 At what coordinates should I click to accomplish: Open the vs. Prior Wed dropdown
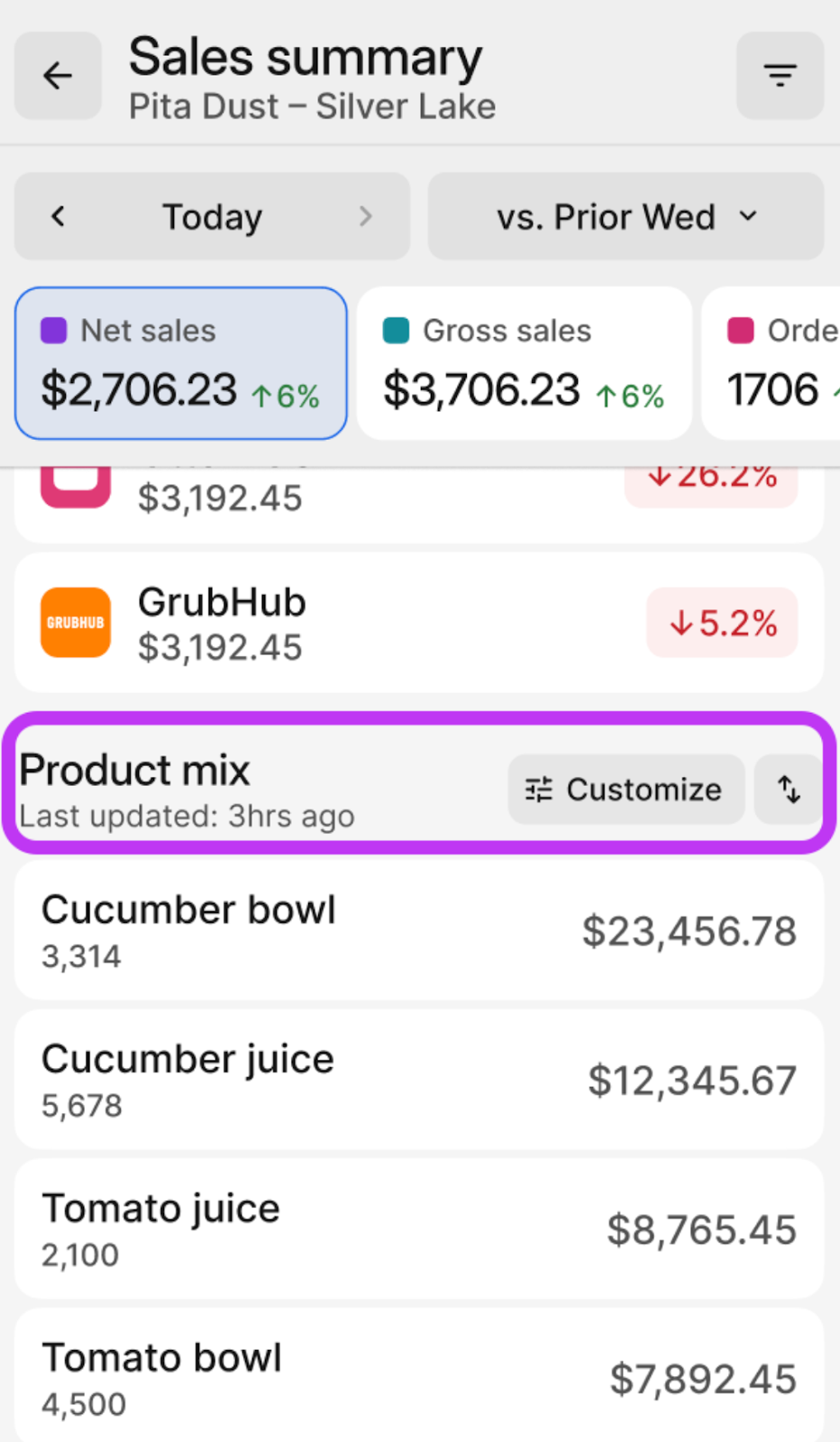coord(625,217)
